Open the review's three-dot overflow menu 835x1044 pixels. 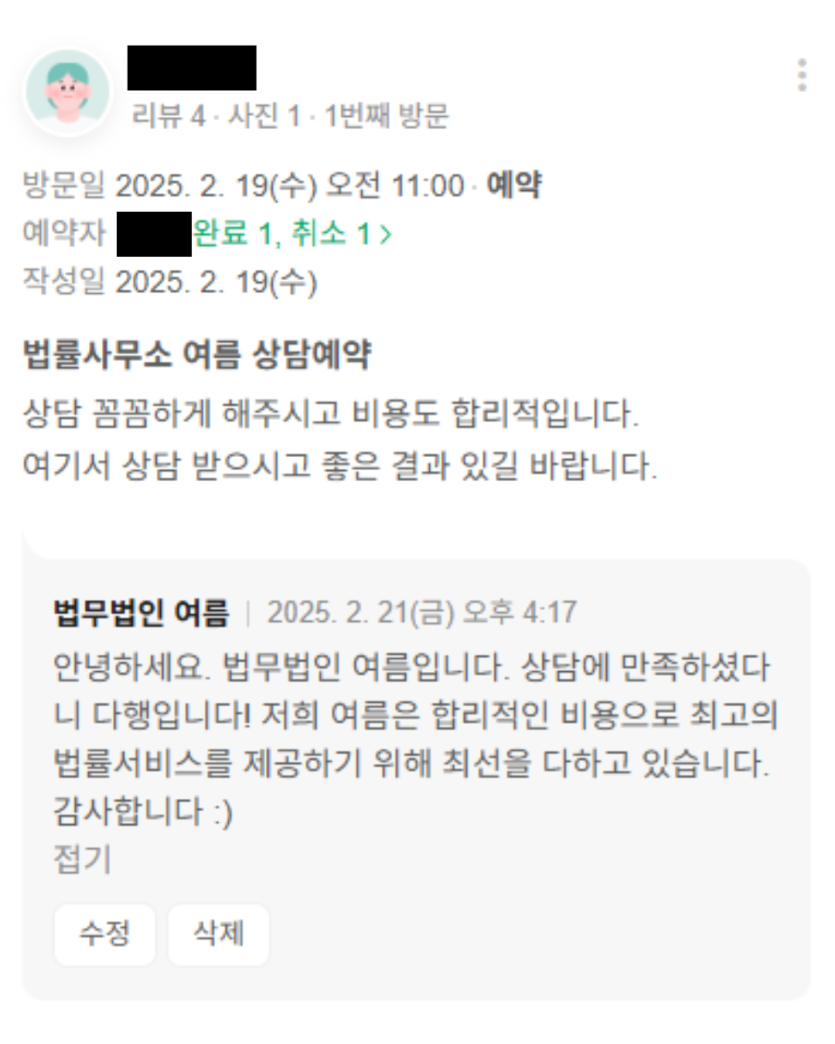point(801,75)
